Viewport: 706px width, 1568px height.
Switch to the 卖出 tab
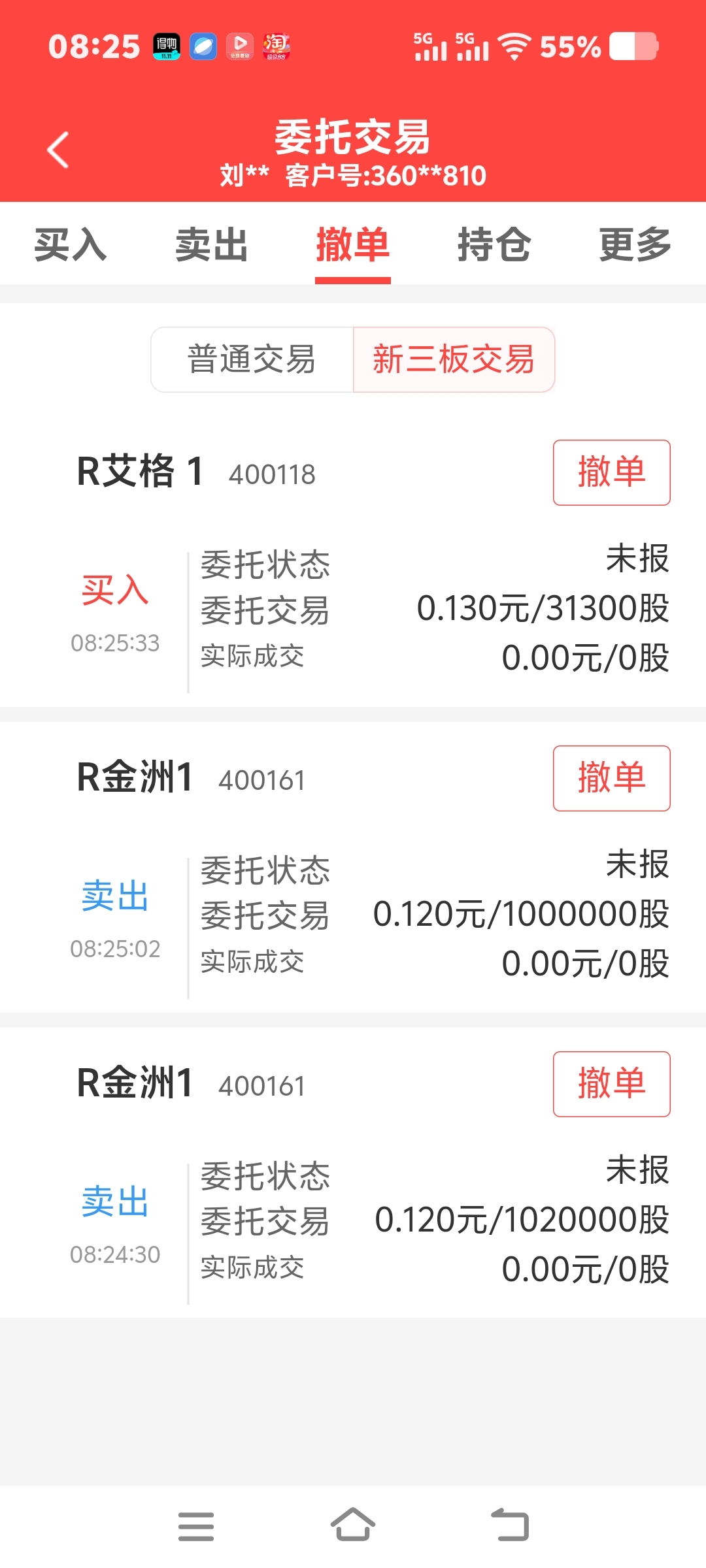(x=212, y=245)
